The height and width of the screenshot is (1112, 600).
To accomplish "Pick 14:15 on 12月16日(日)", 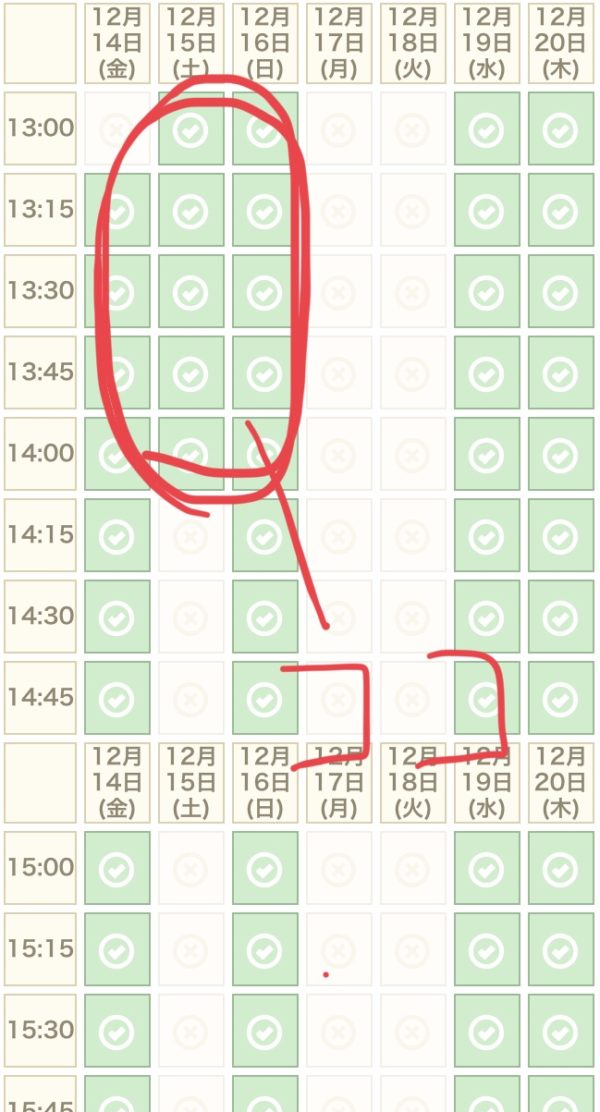I will click(x=265, y=535).
